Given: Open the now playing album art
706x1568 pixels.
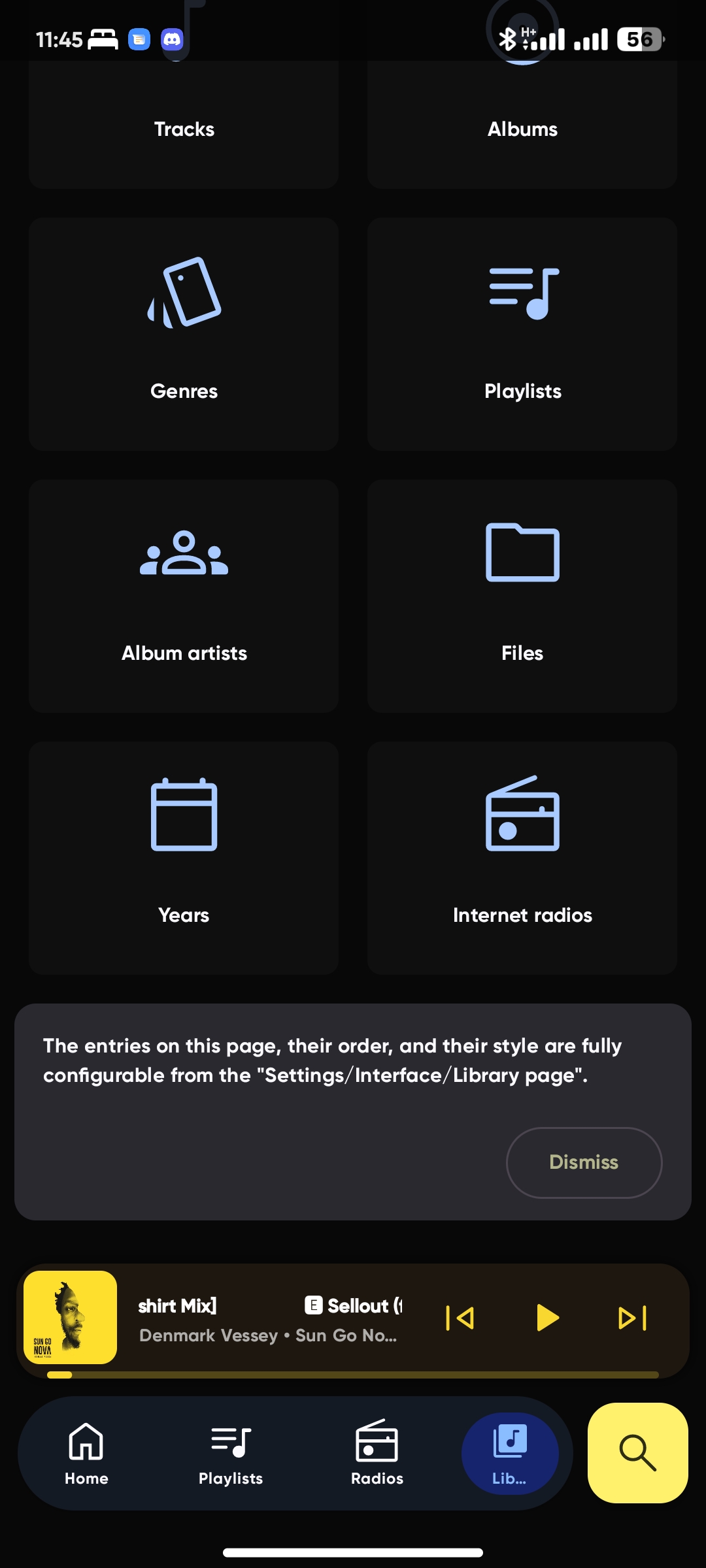Looking at the screenshot, I should click(x=70, y=1317).
